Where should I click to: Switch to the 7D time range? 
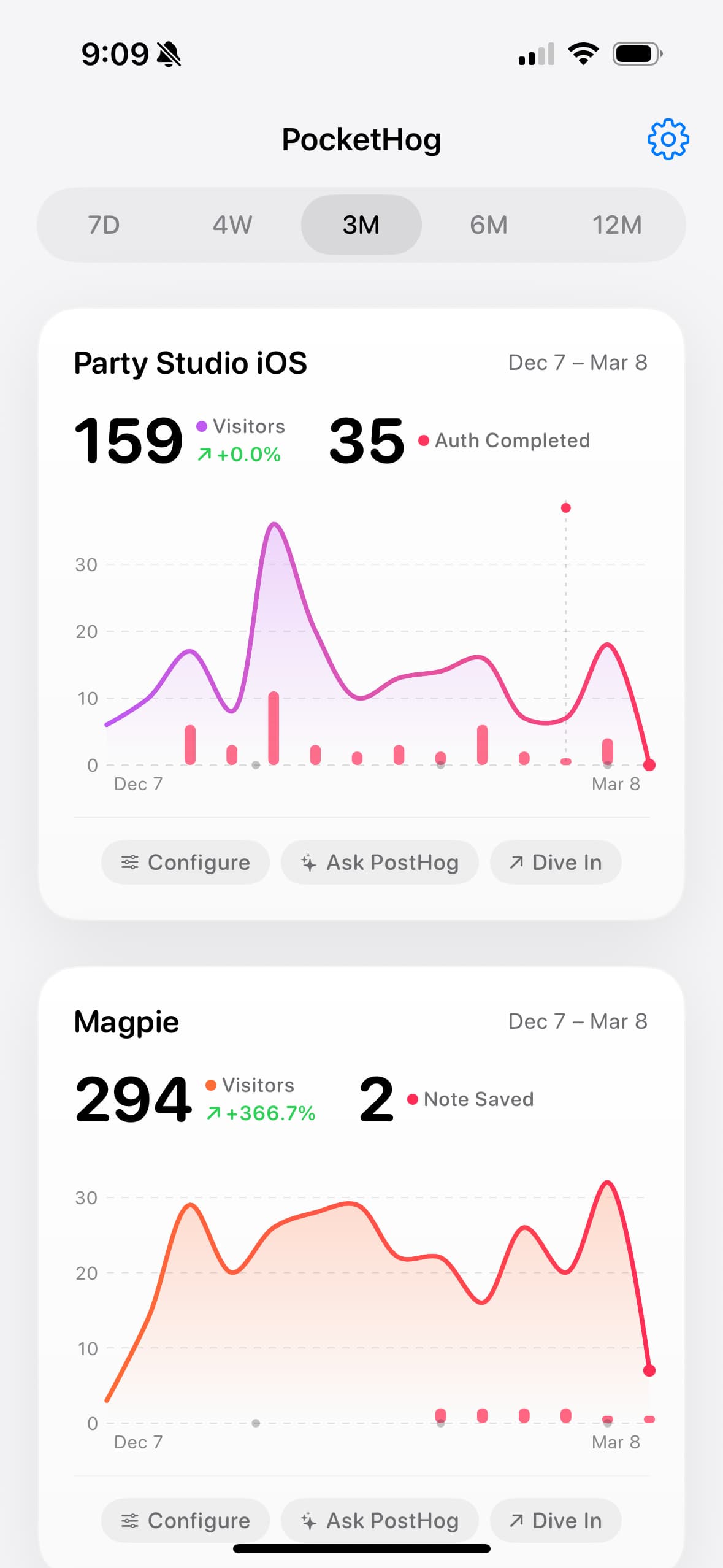(102, 225)
